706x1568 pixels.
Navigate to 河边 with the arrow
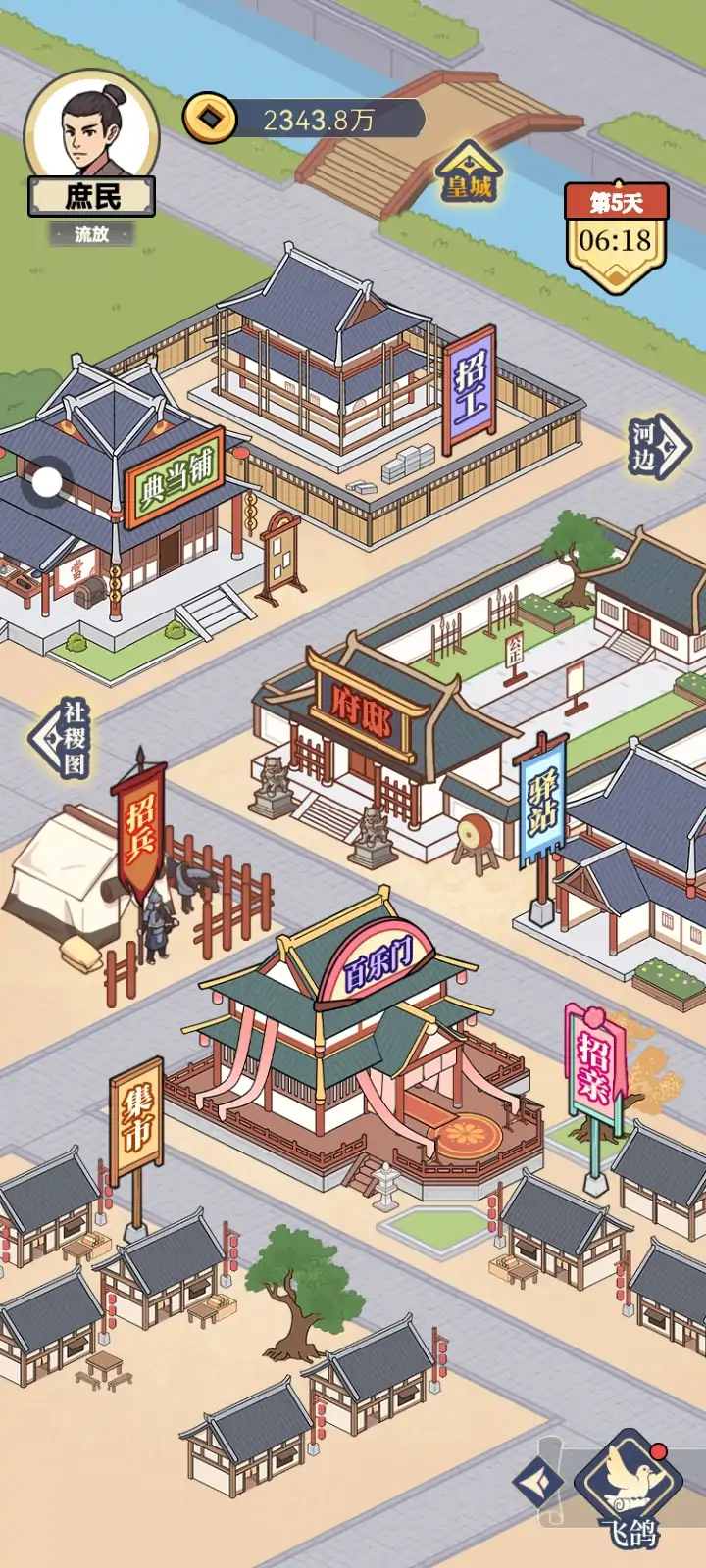click(x=656, y=447)
